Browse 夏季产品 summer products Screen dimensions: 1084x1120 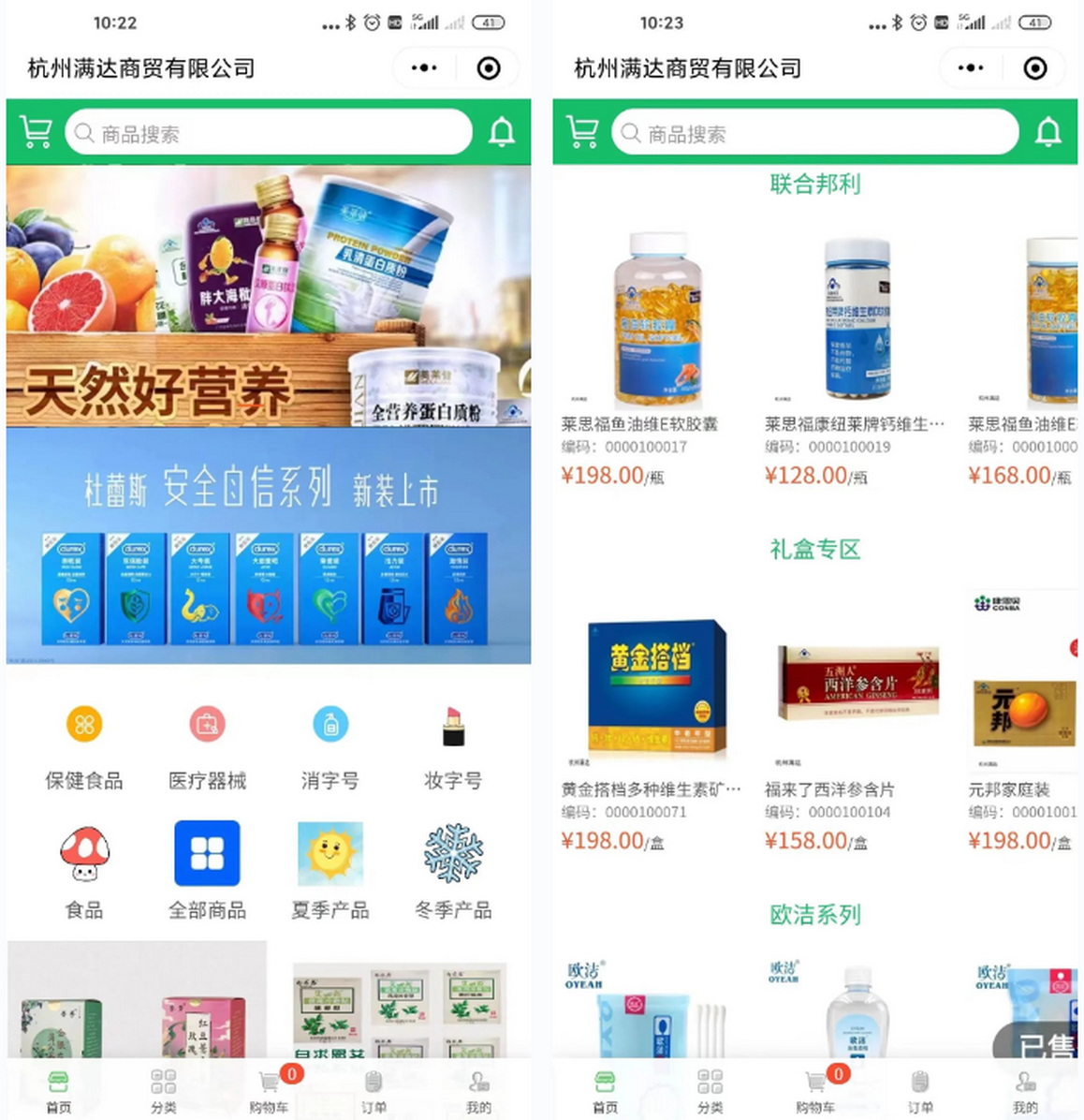click(x=330, y=869)
